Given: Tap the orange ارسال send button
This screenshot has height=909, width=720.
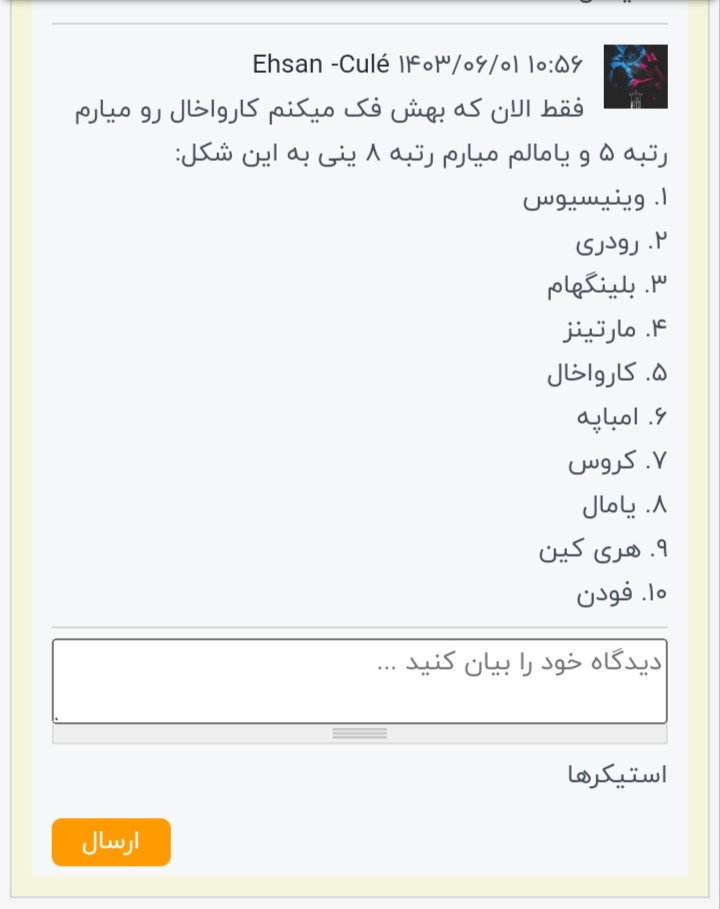Looking at the screenshot, I should click(x=111, y=842).
